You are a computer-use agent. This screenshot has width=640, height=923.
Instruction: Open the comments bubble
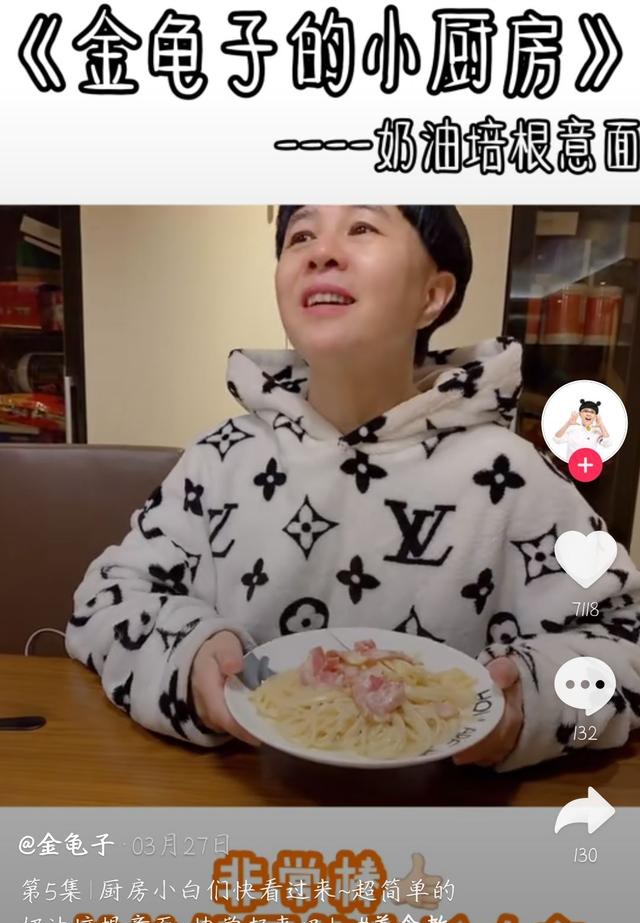585,686
